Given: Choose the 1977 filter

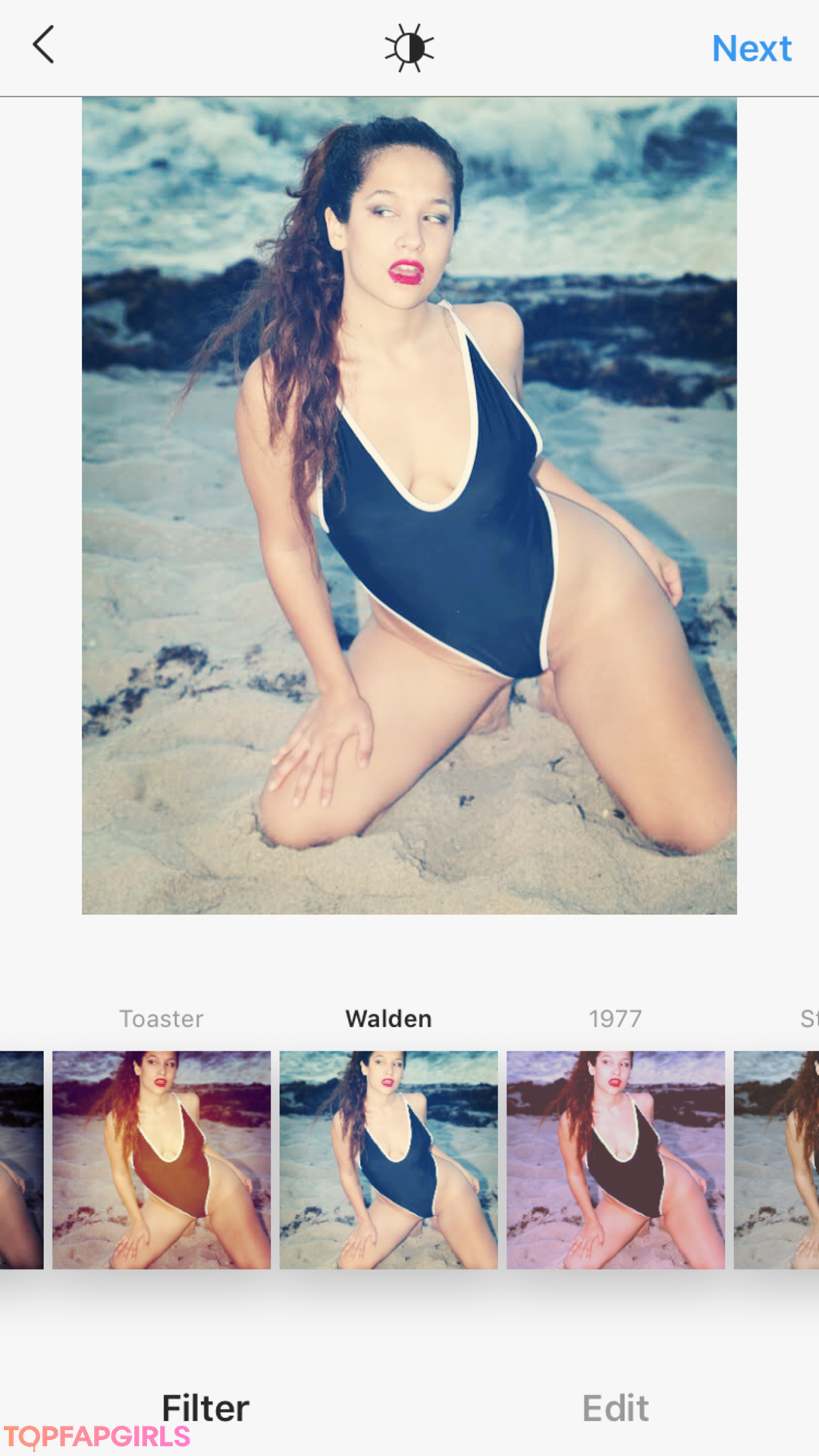Looking at the screenshot, I should tap(615, 1159).
